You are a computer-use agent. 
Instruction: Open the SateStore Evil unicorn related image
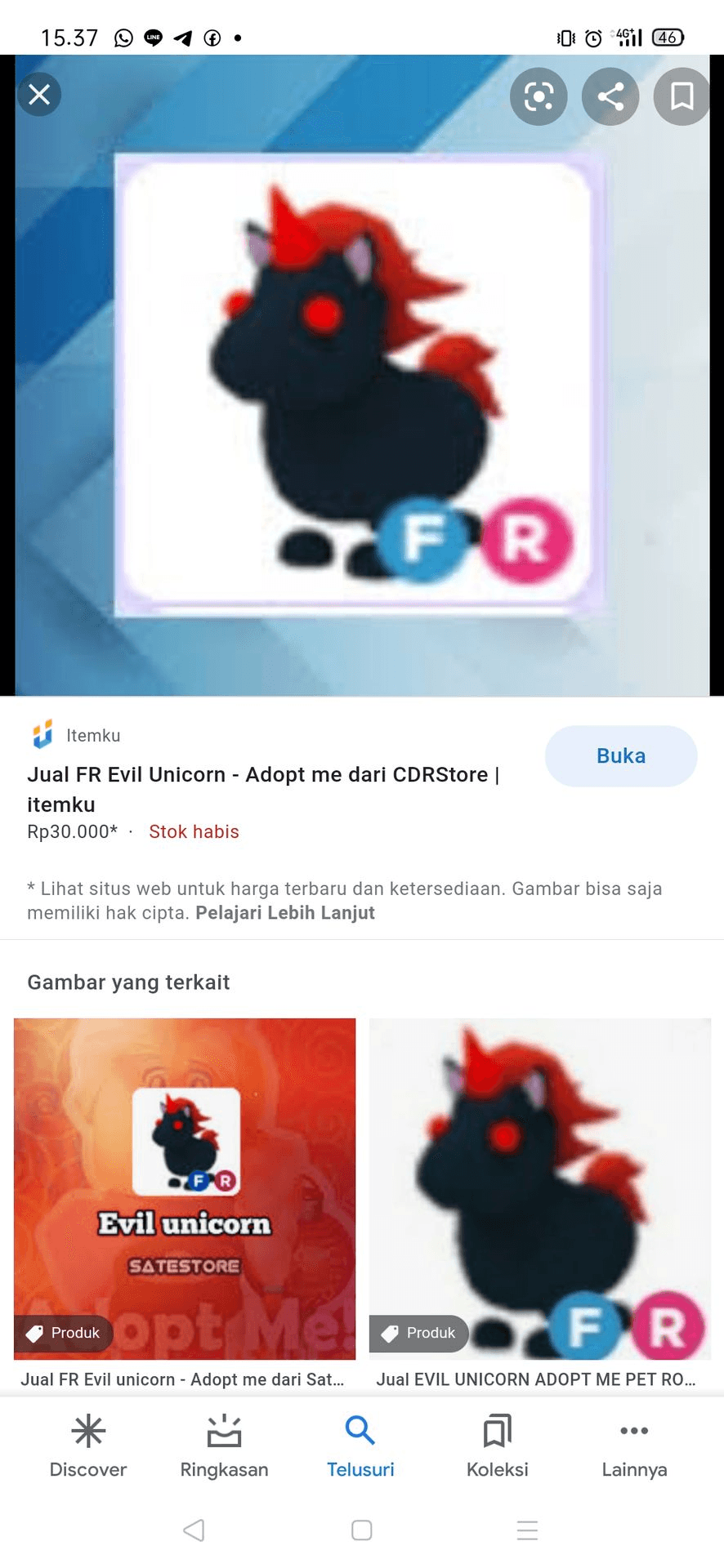coord(185,1189)
